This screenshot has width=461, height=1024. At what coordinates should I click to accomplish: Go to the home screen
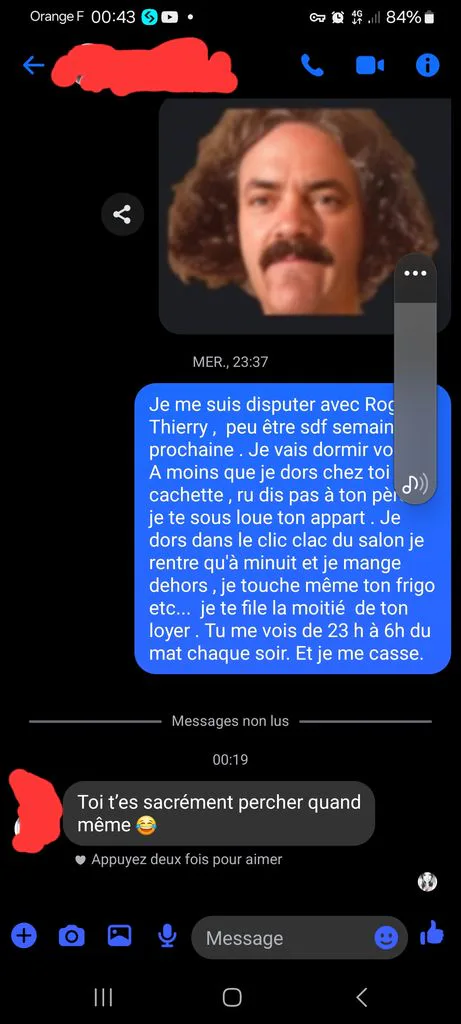click(232, 997)
